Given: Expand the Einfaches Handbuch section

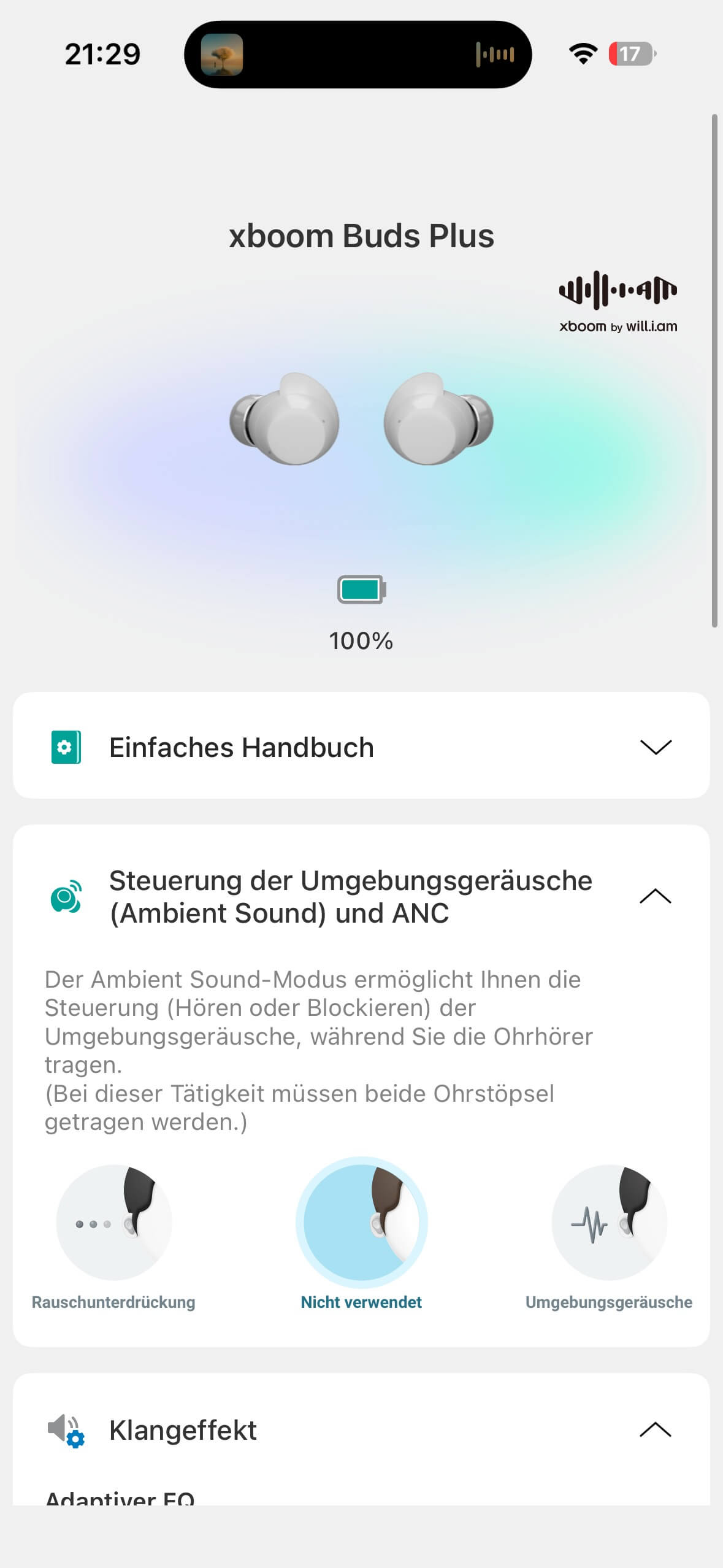Looking at the screenshot, I should pos(655,747).
